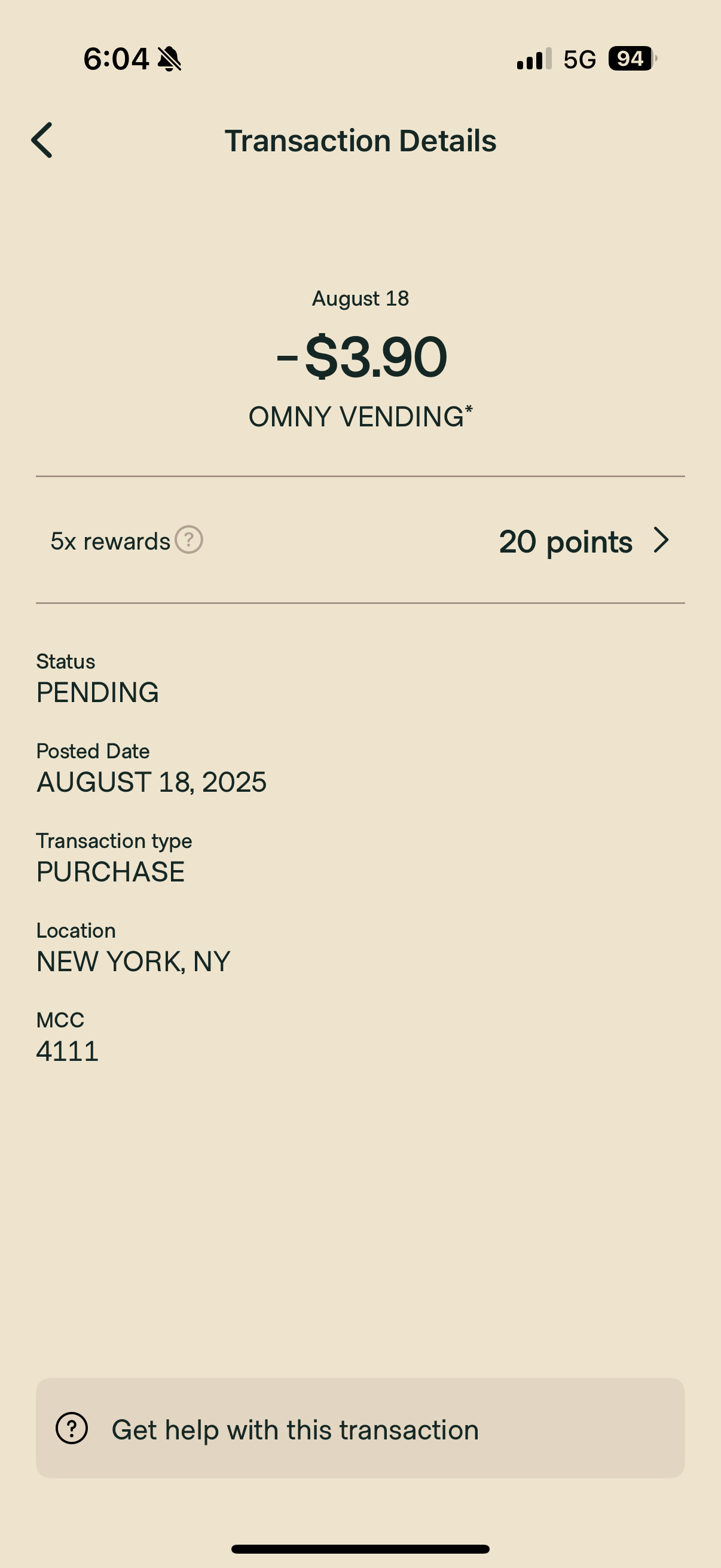Get help with this transaction
721x1568 pixels.
(360, 1428)
